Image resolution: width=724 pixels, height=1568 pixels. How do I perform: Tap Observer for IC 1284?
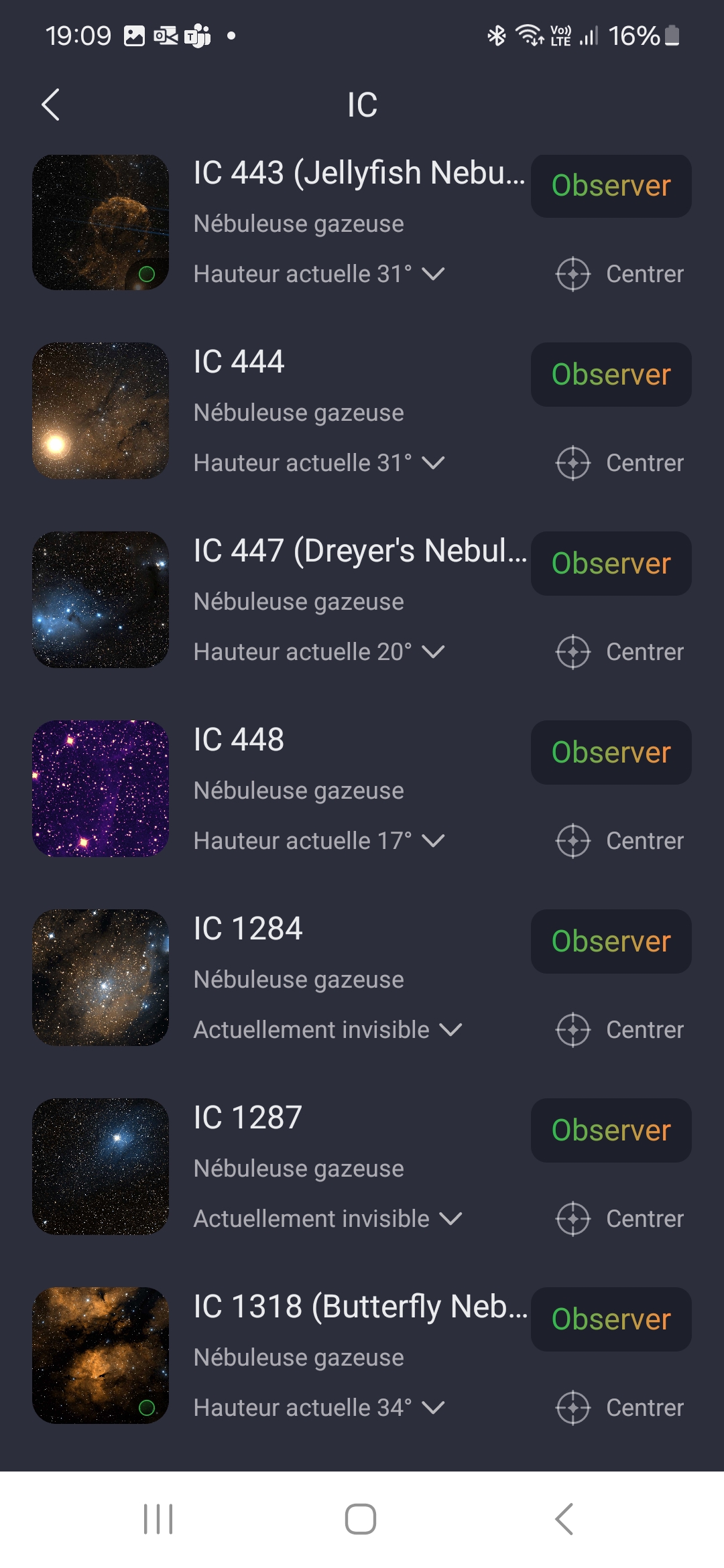click(611, 941)
